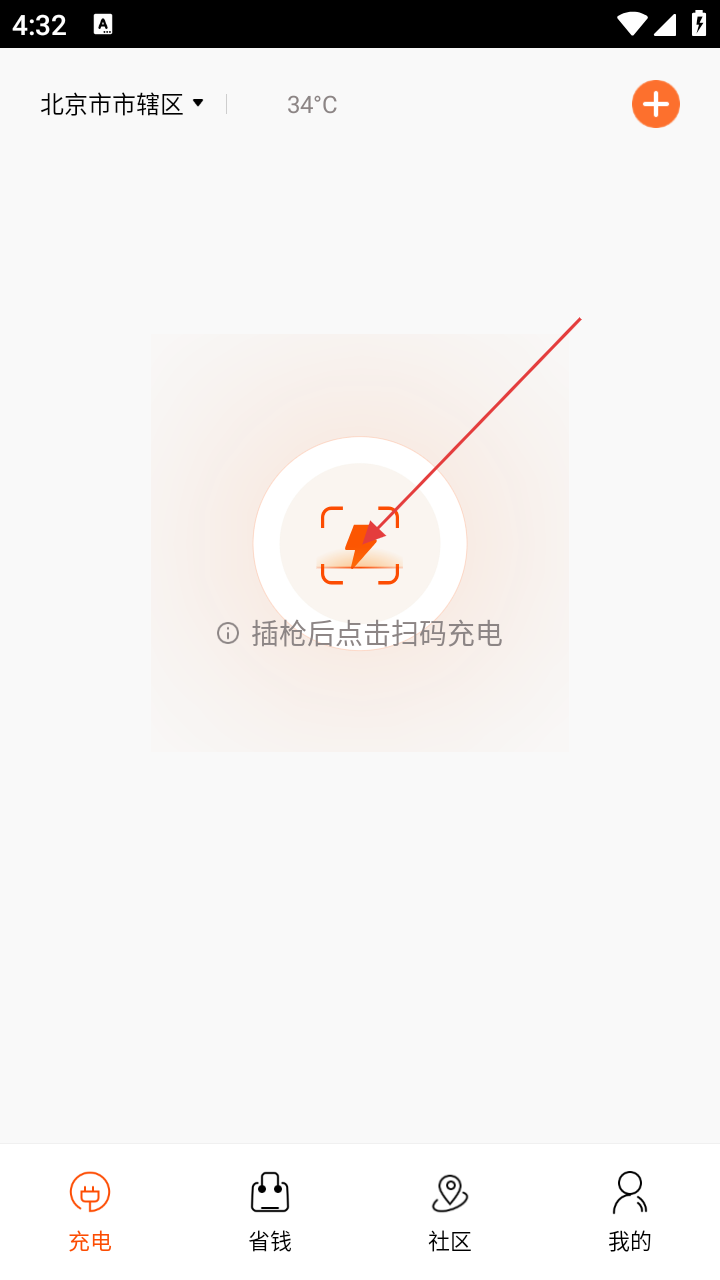Tap the orange plus button

pyautogui.click(x=656, y=104)
